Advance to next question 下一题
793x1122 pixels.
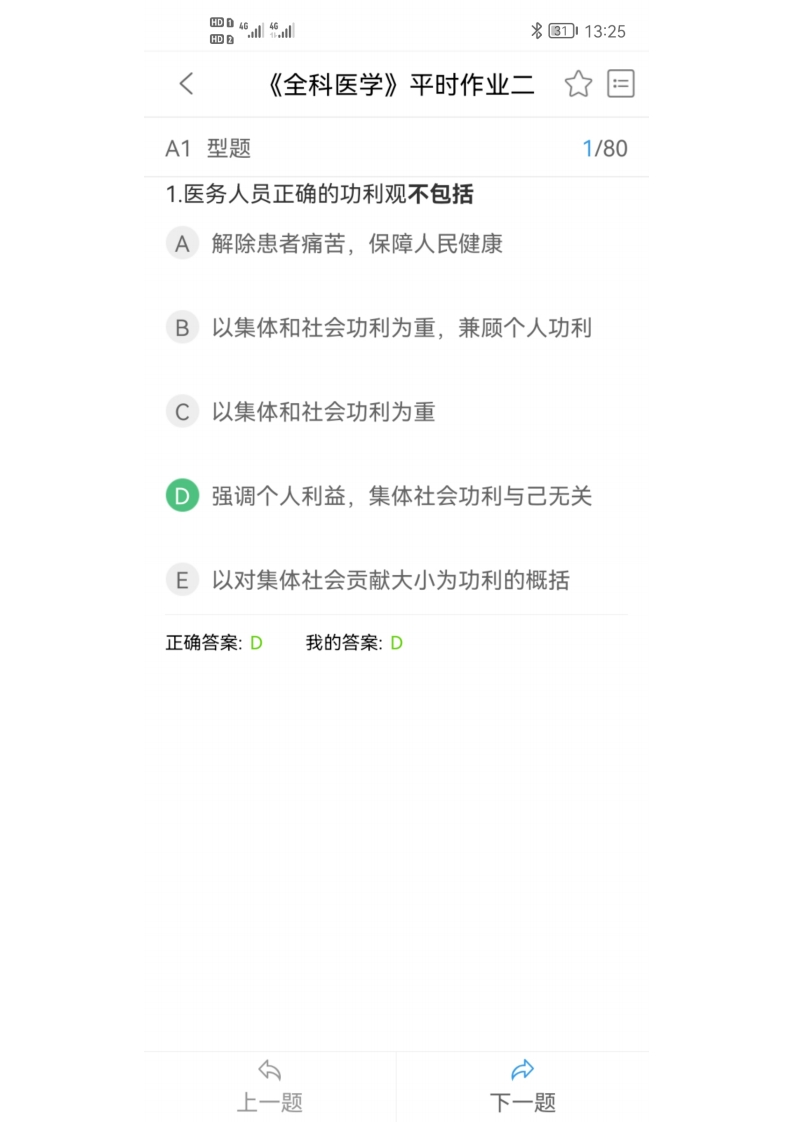tap(522, 1086)
